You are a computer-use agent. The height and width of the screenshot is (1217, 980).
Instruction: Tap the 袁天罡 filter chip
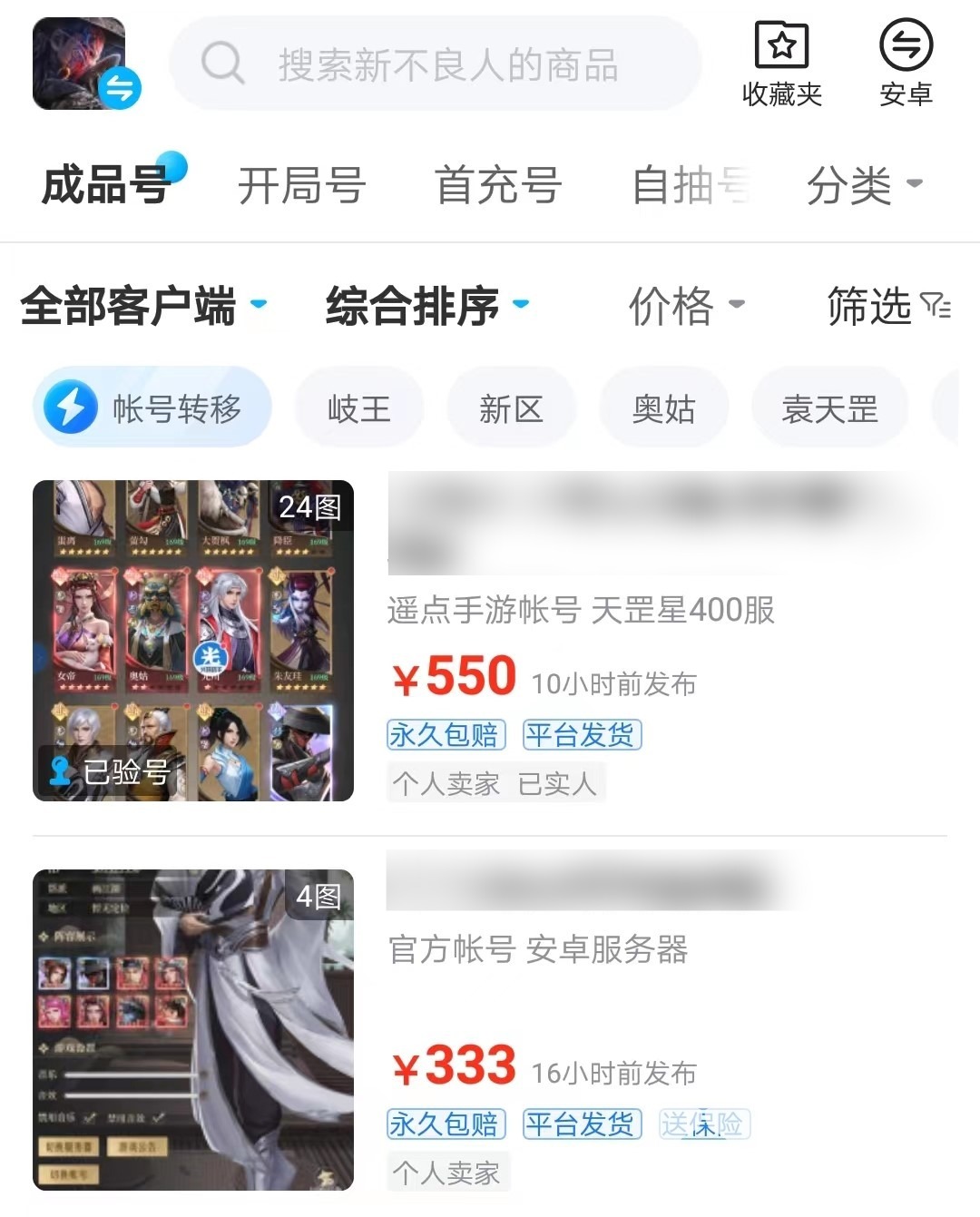click(x=829, y=408)
